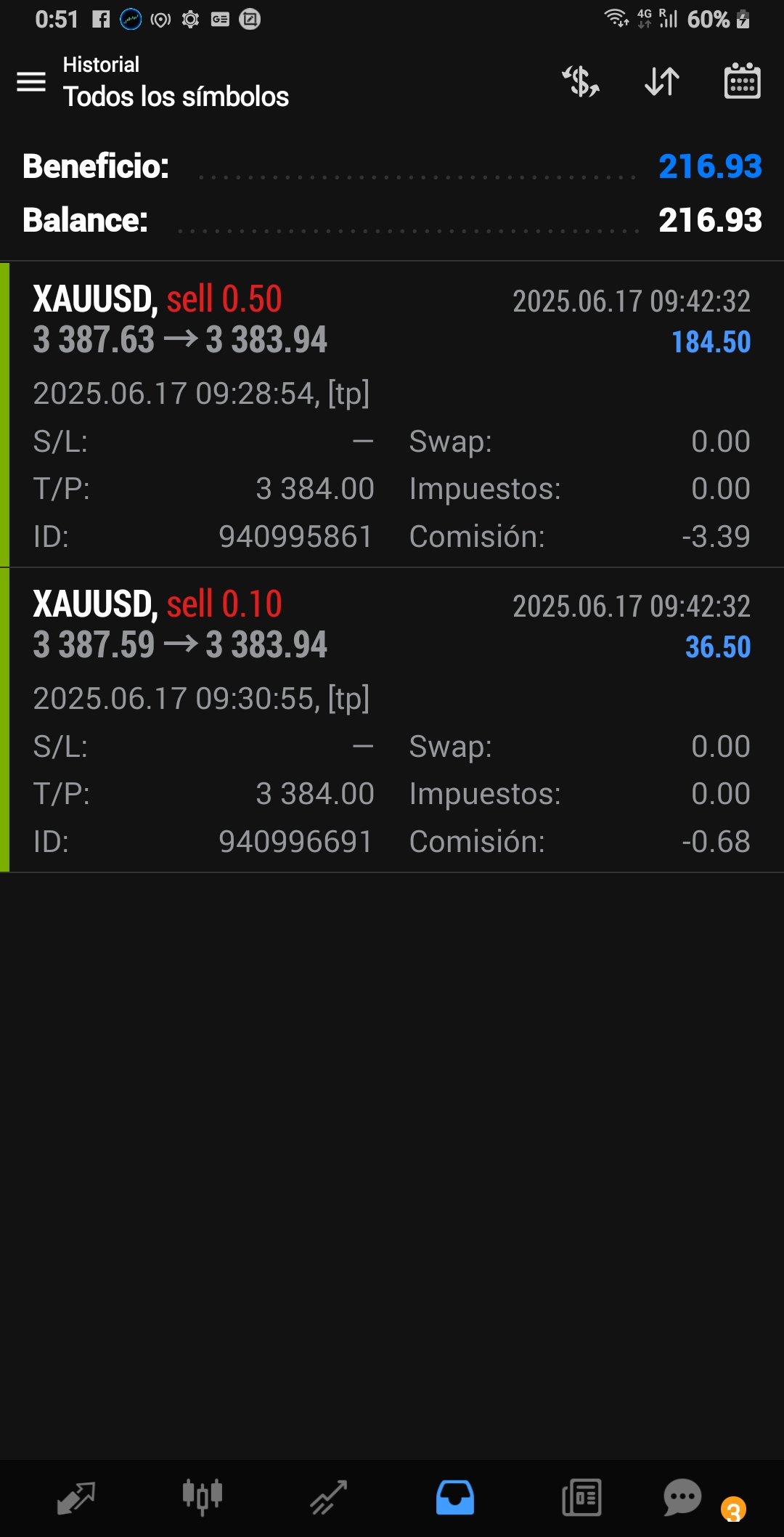784x1537 pixels.
Task: Open the XAUUSD sell 0.10 trade entry
Action: point(392,720)
